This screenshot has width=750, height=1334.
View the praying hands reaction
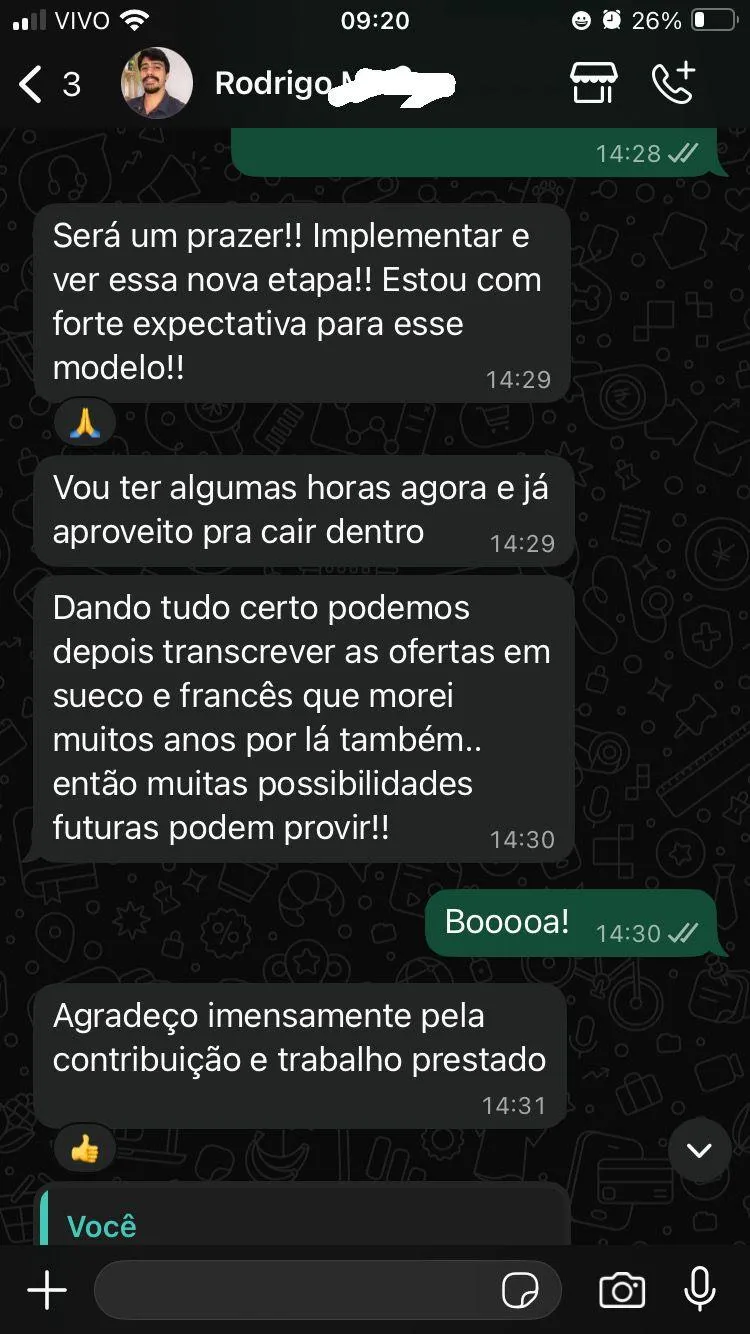(84, 424)
